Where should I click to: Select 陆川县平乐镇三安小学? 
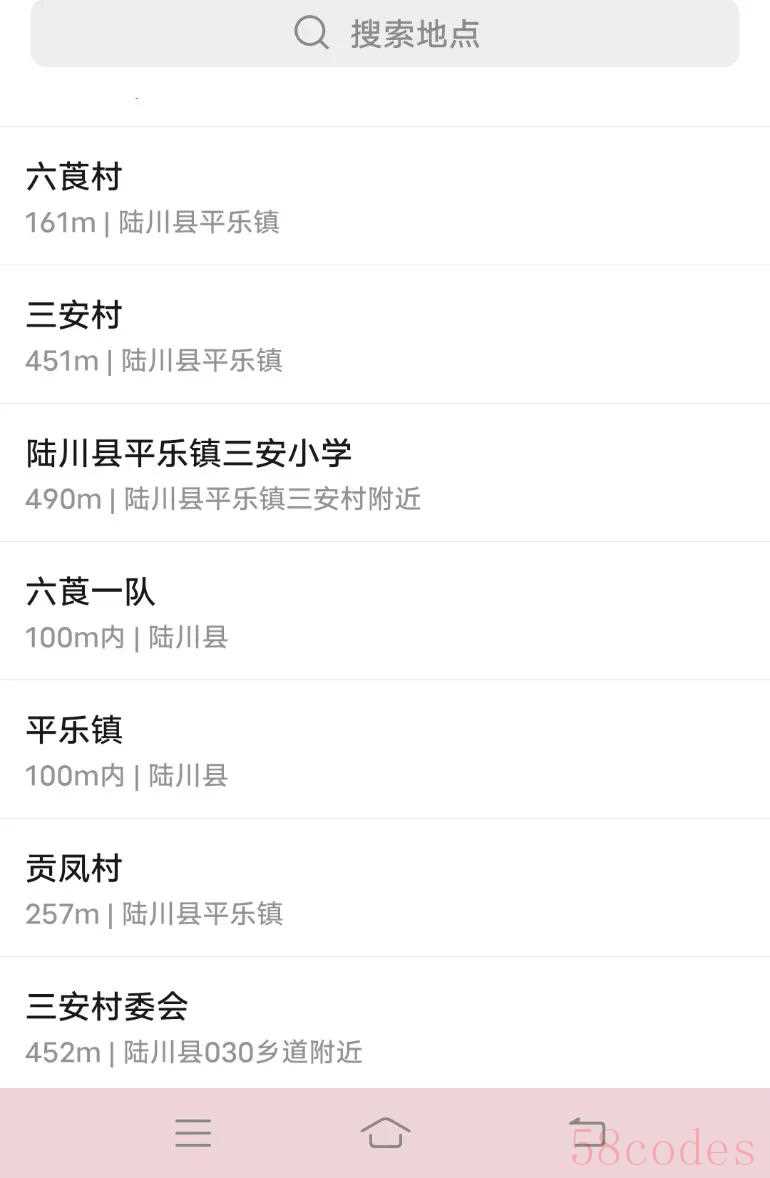pyautogui.click(x=385, y=473)
